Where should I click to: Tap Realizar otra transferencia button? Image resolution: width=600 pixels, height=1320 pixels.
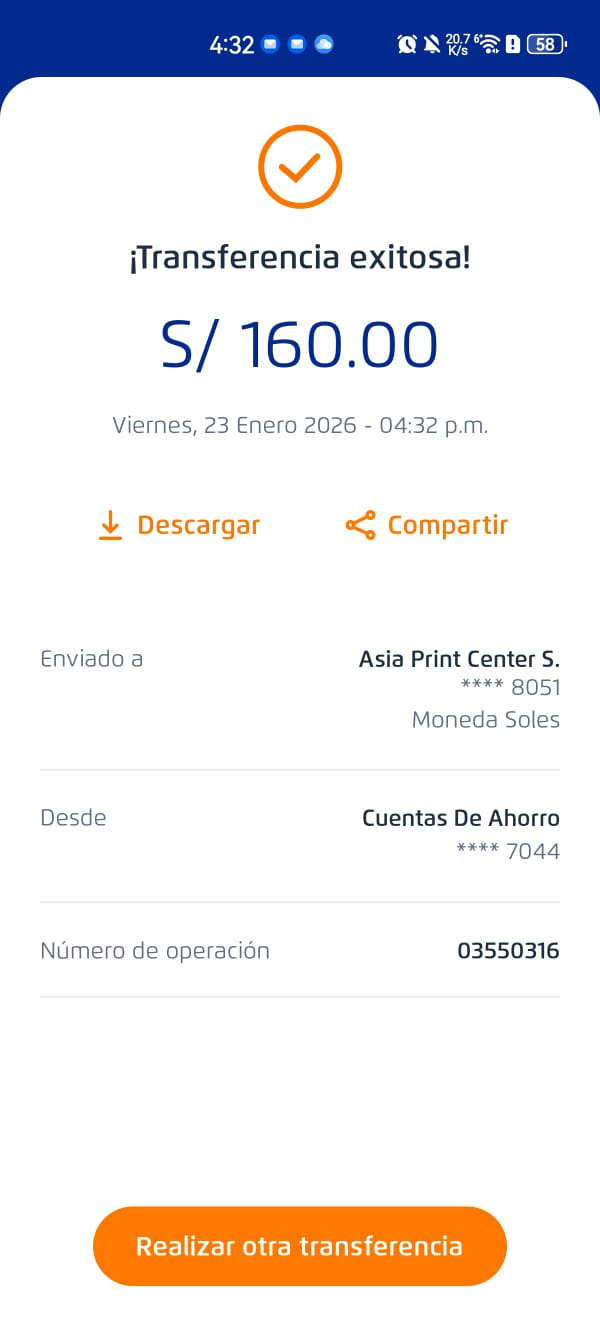[x=300, y=1246]
